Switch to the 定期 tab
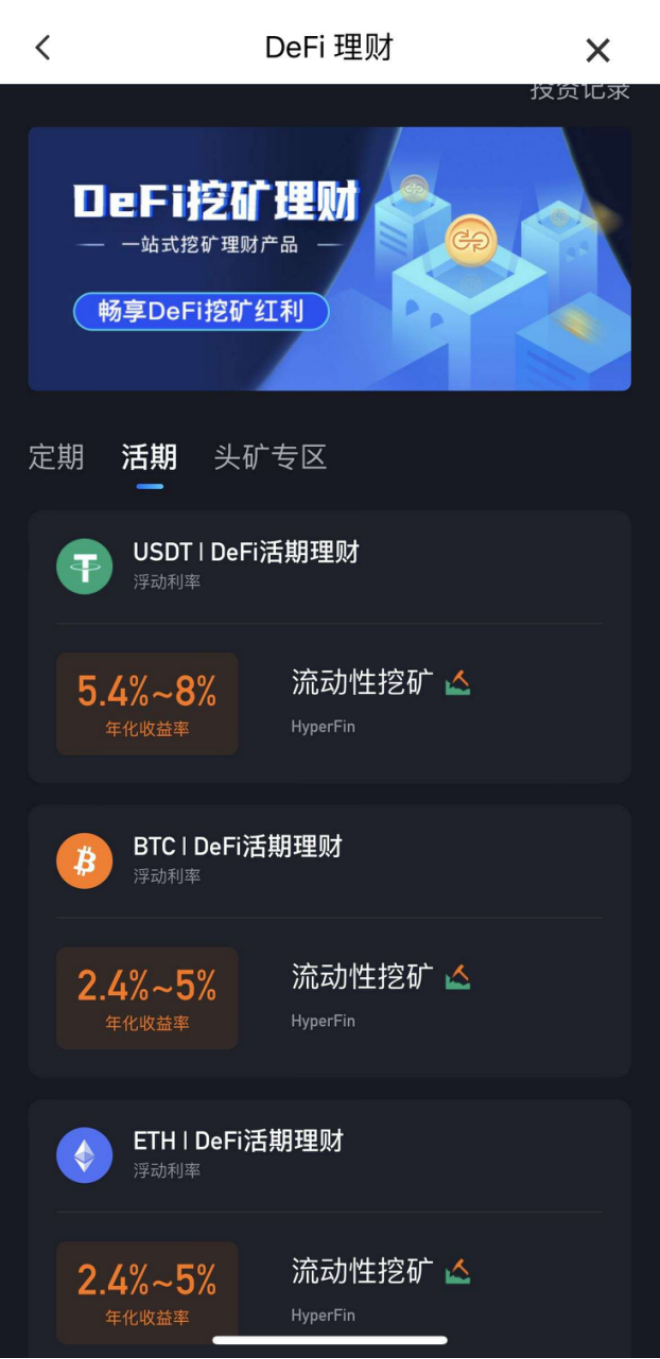The height and width of the screenshot is (1359, 660). pyautogui.click(x=56, y=458)
